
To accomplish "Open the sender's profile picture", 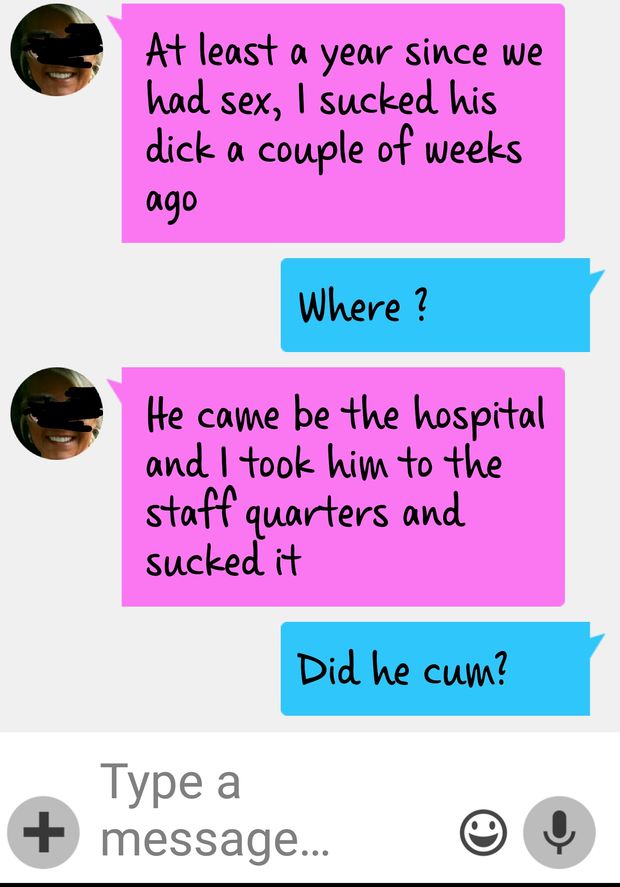I will point(56,50).
